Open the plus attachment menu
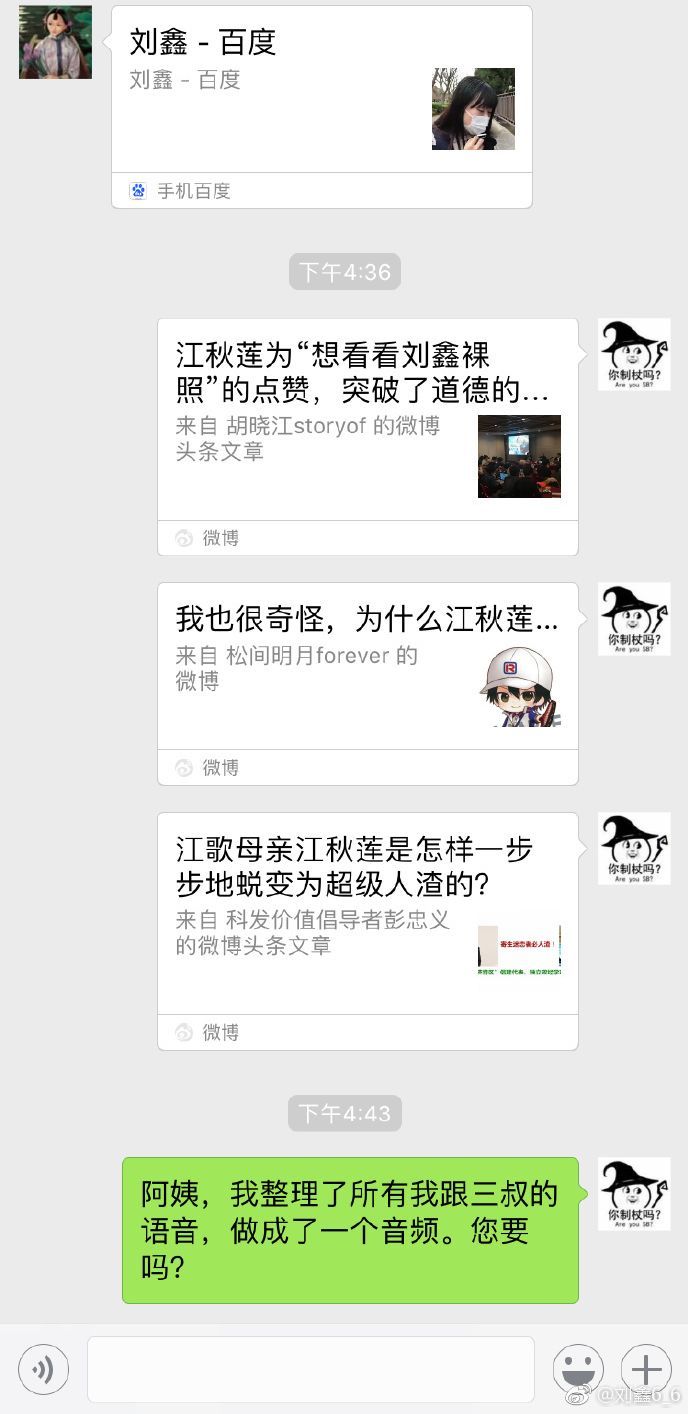This screenshot has width=688, height=1414. [646, 1369]
